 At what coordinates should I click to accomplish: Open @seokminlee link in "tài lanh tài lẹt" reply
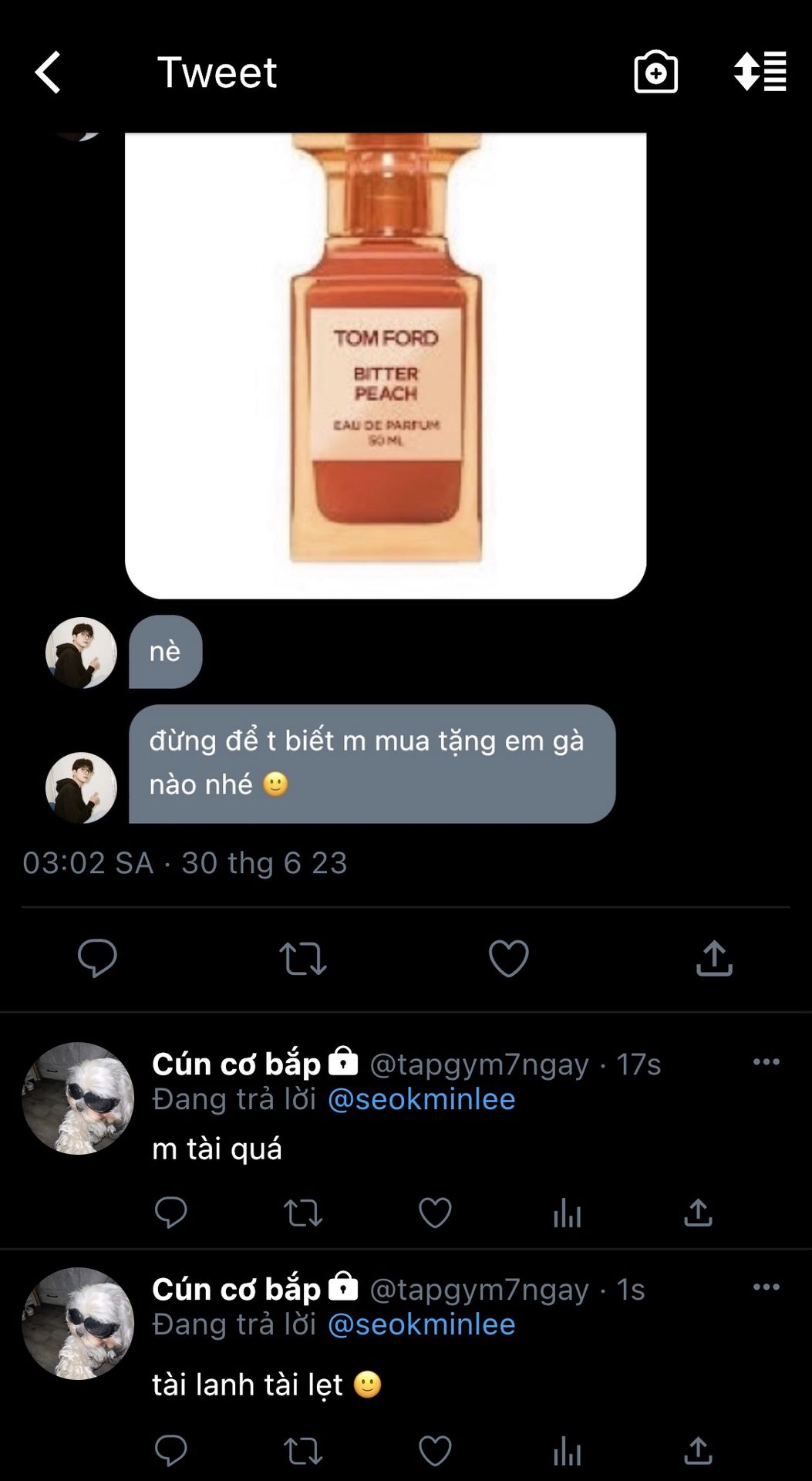[421, 1324]
